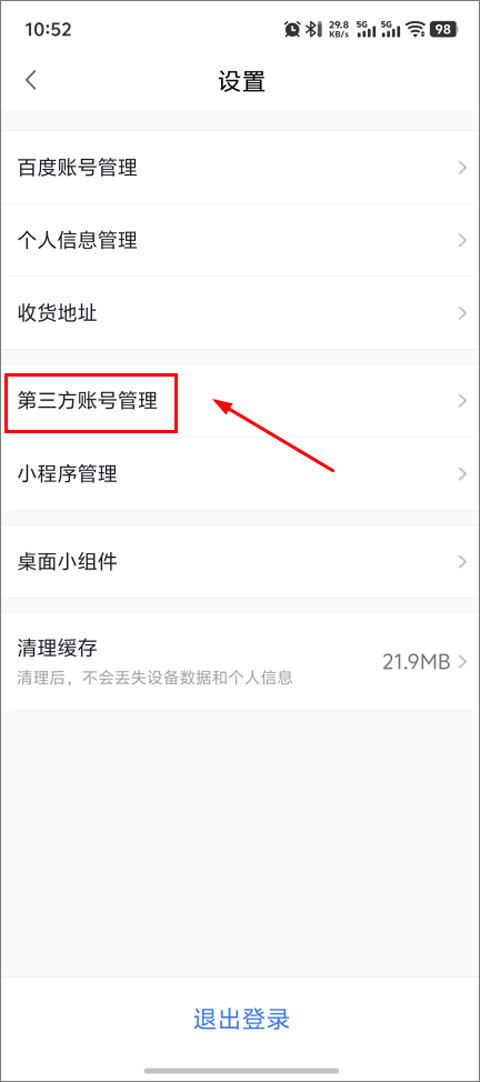Open 第三方账号管理

click(x=240, y=401)
